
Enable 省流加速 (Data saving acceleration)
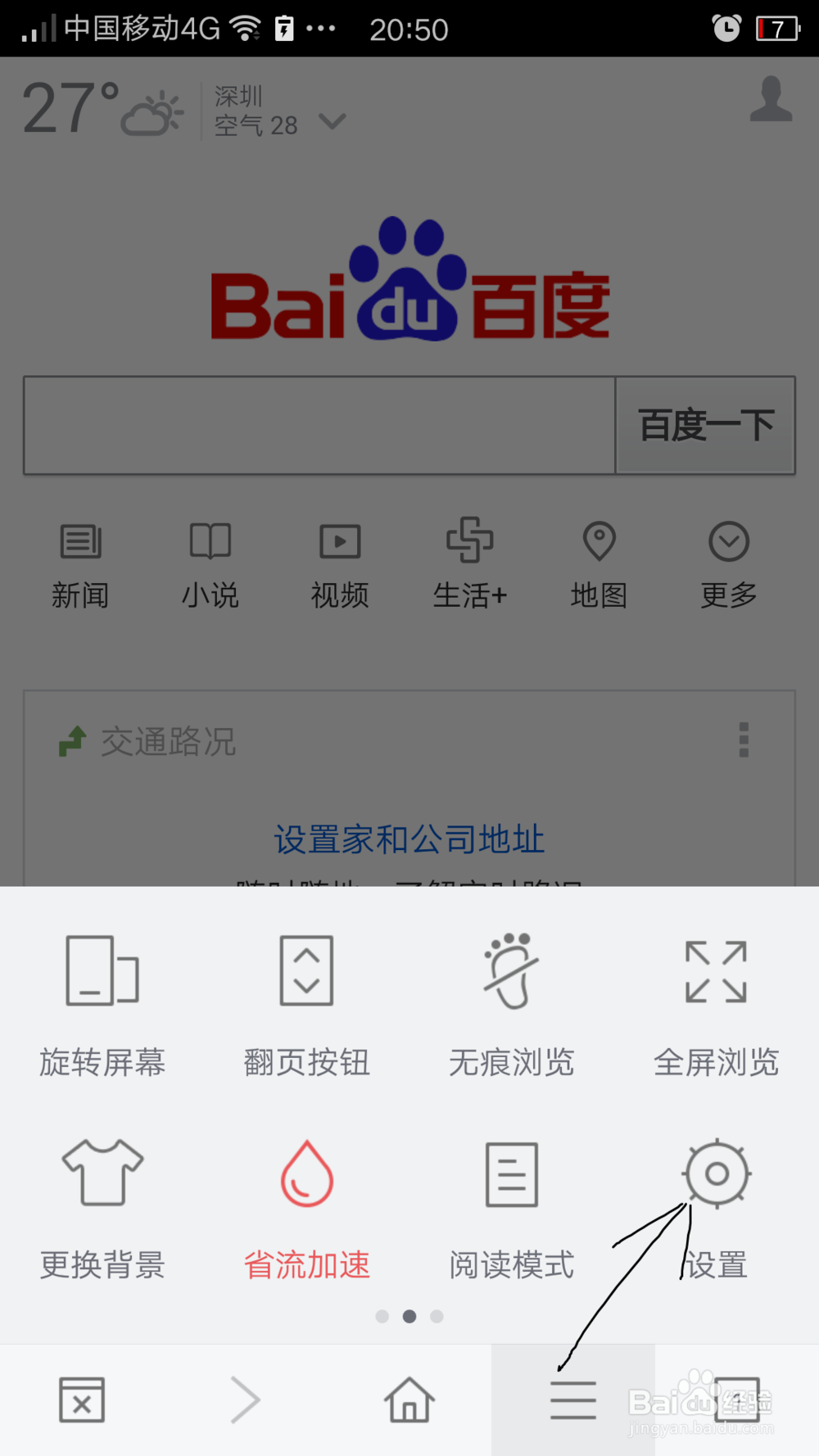(x=306, y=1204)
